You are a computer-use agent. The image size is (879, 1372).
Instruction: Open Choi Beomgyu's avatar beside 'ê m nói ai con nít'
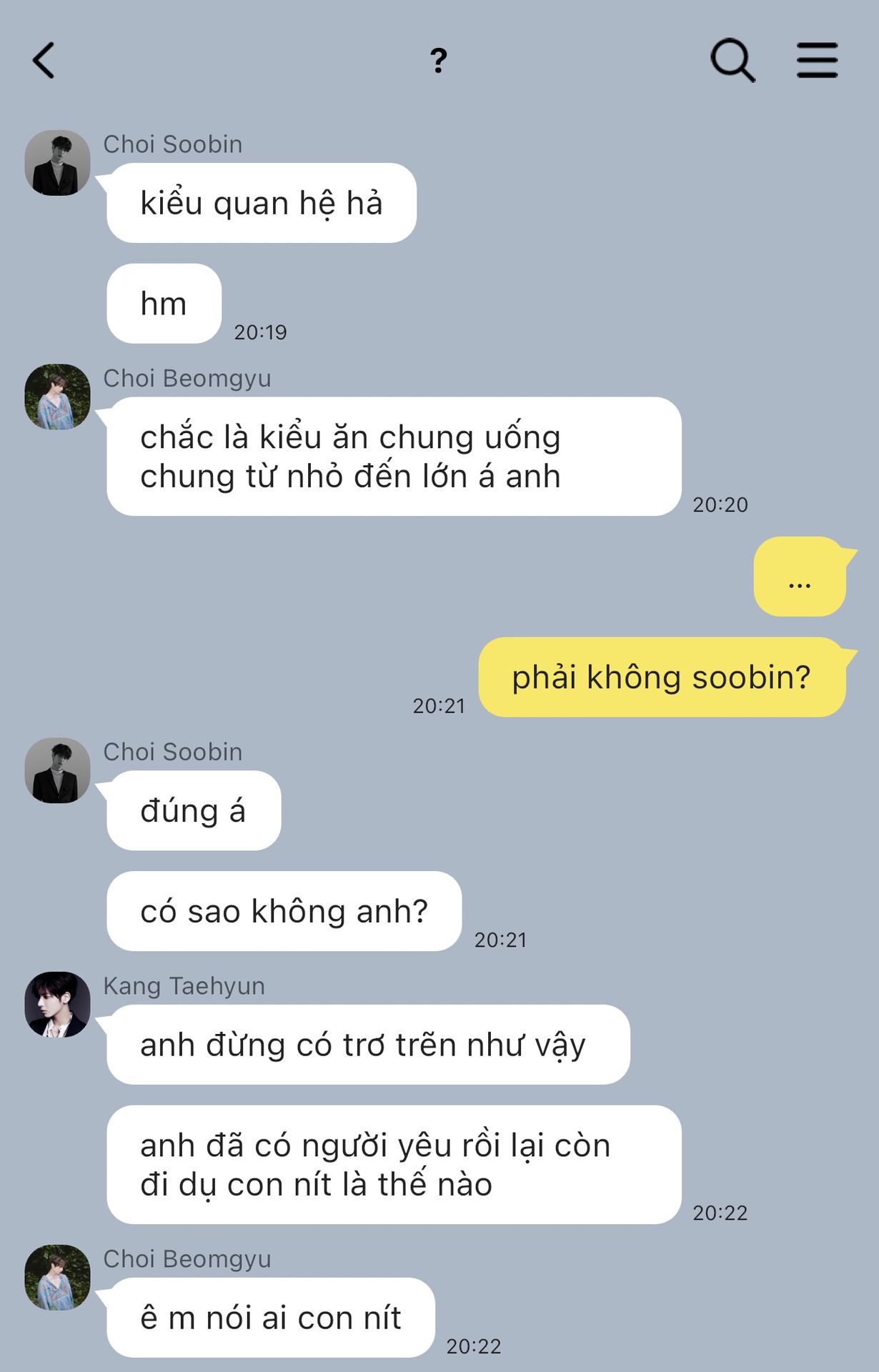pyautogui.click(x=57, y=1278)
